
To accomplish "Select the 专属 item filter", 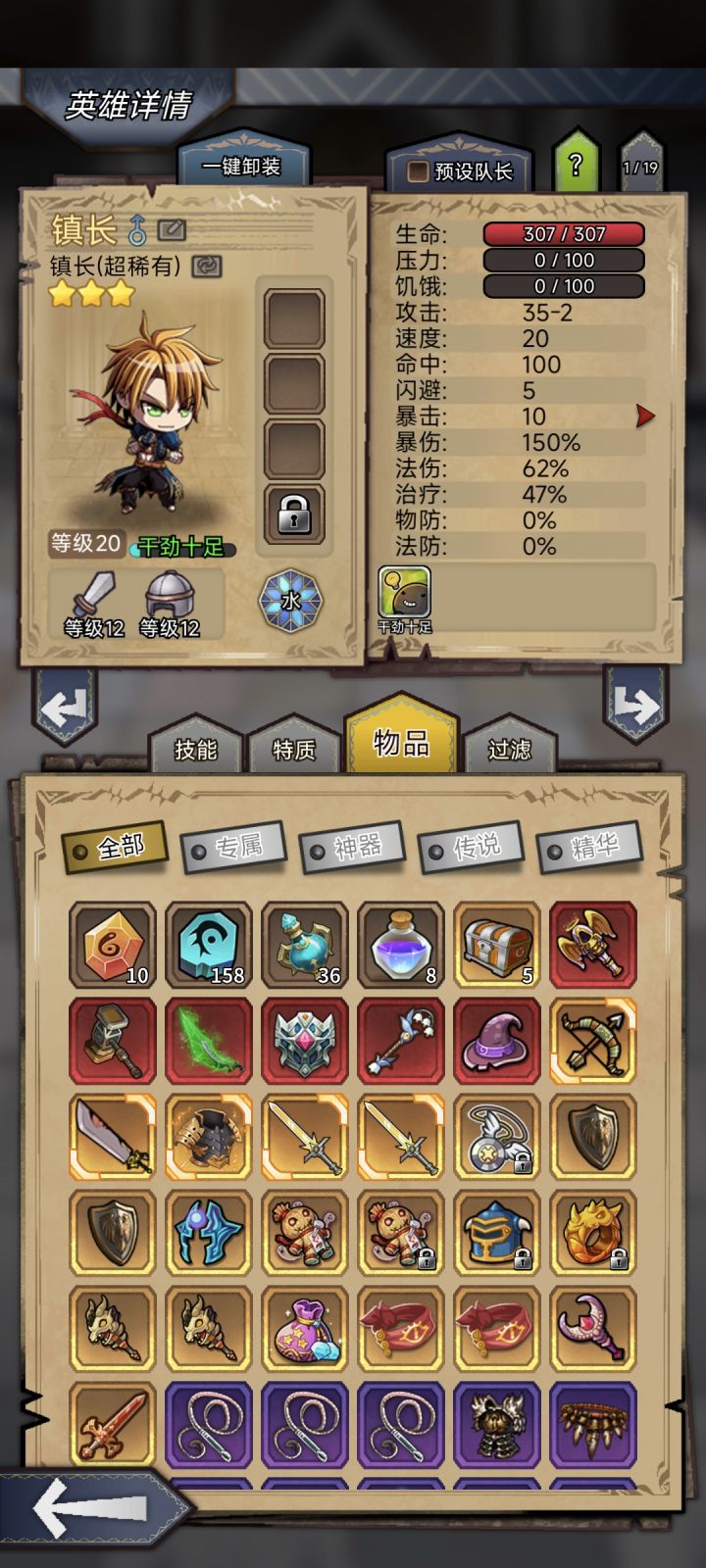I will (233, 847).
